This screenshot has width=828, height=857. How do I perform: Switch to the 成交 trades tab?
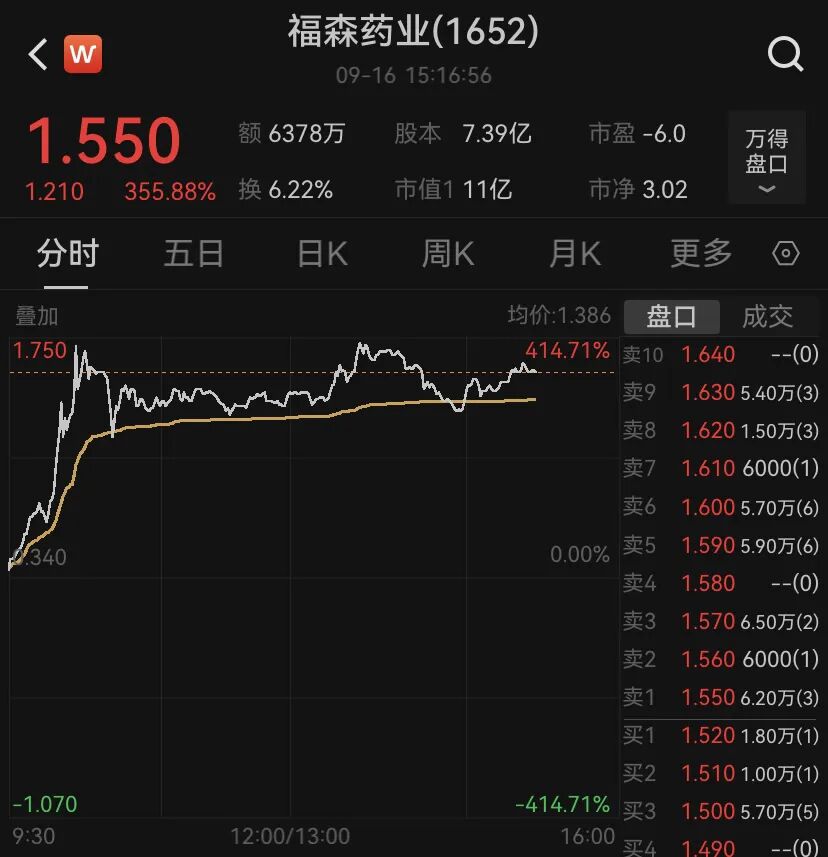click(767, 317)
